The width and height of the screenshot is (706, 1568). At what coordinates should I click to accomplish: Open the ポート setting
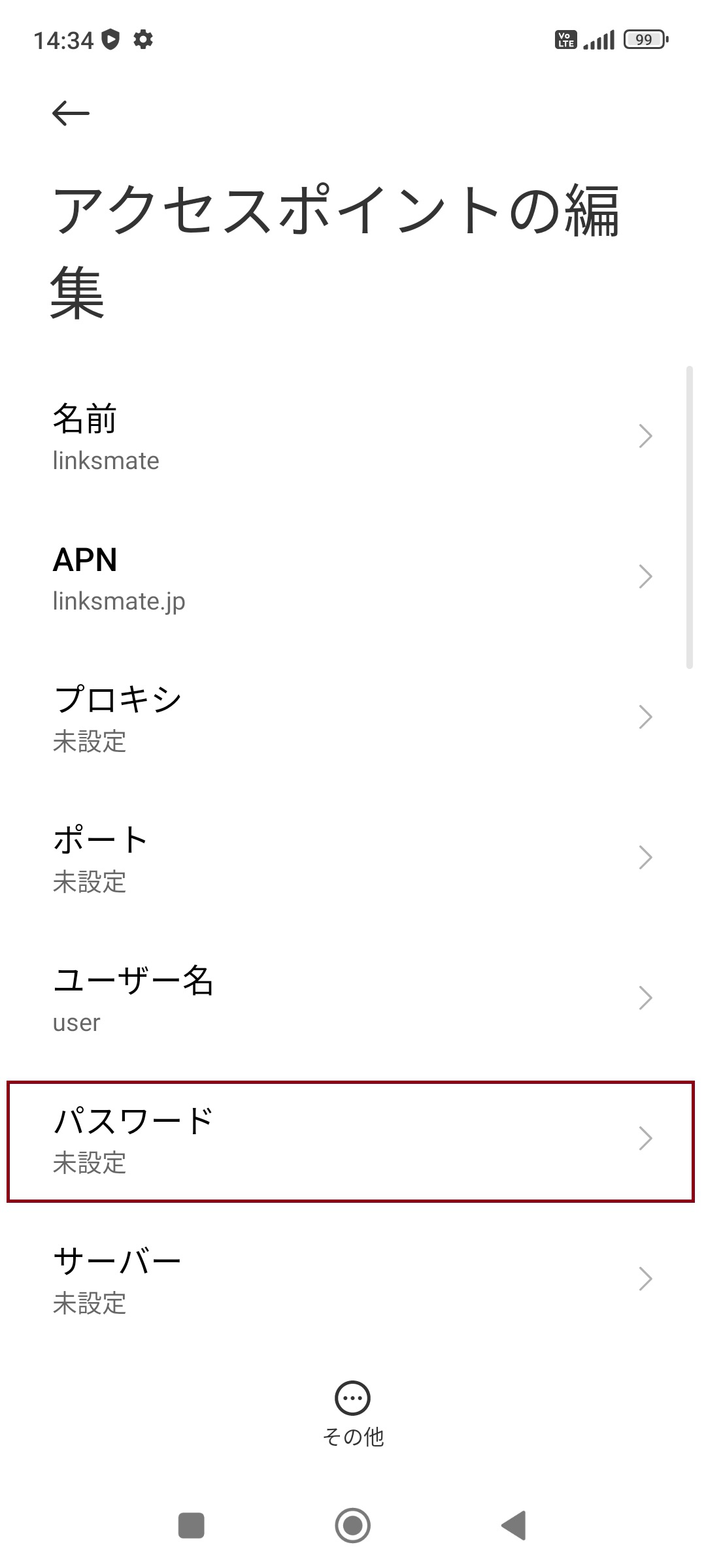pyautogui.click(x=353, y=859)
